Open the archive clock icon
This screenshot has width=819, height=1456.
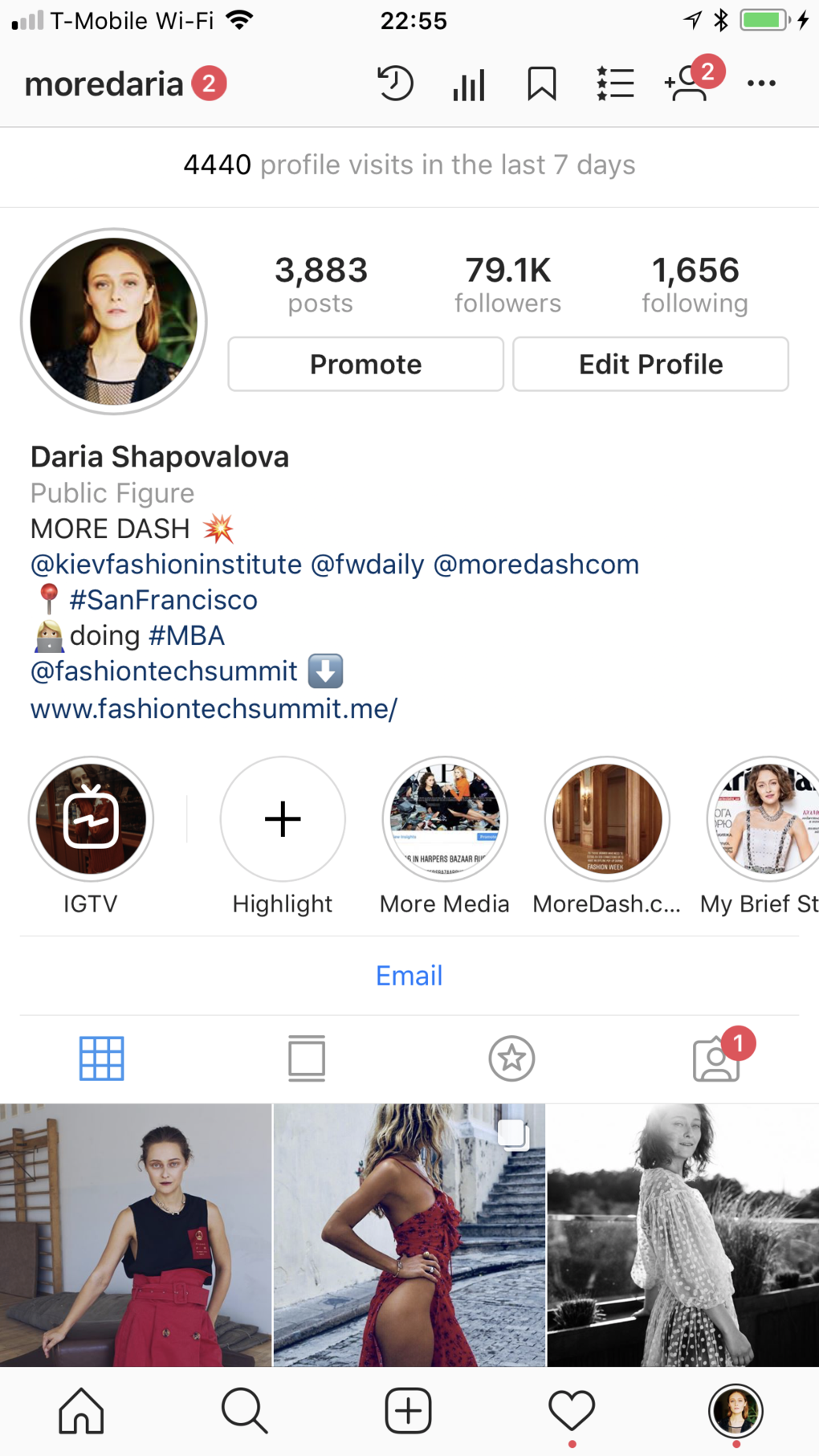pos(395,84)
